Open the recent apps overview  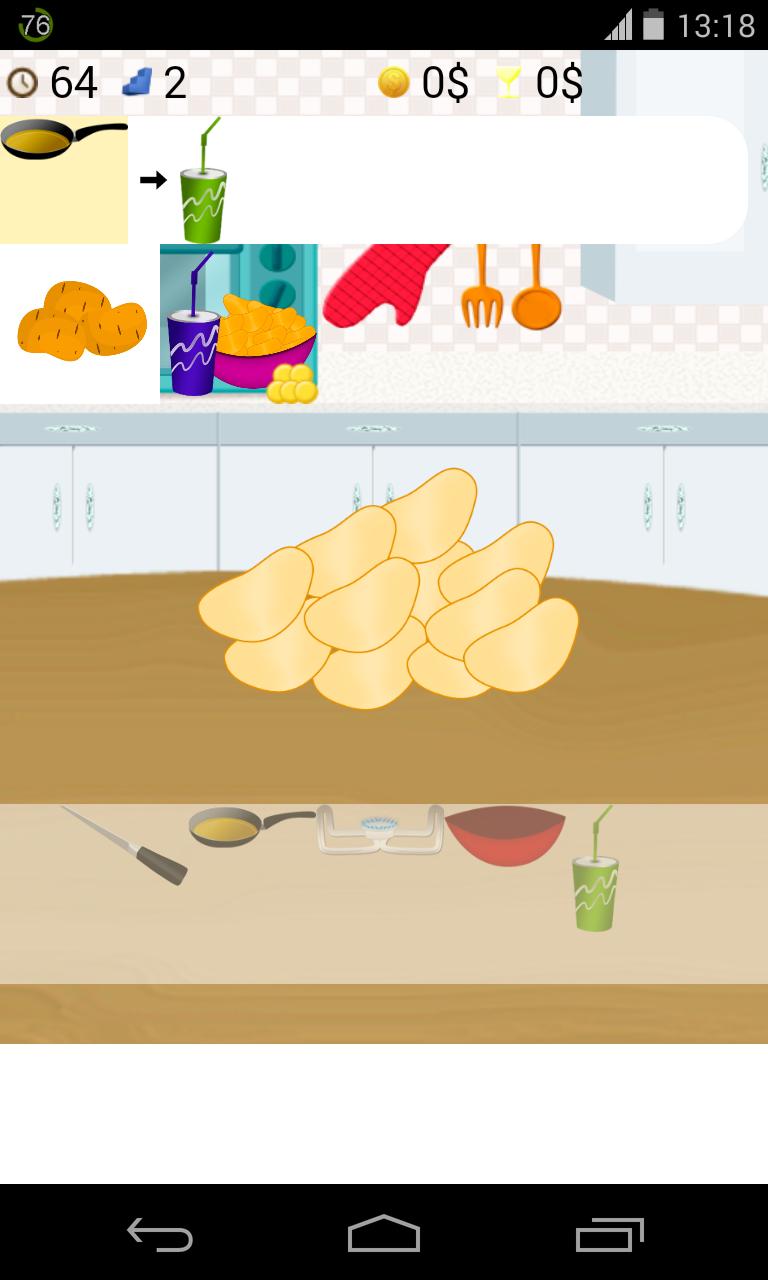pos(609,1235)
